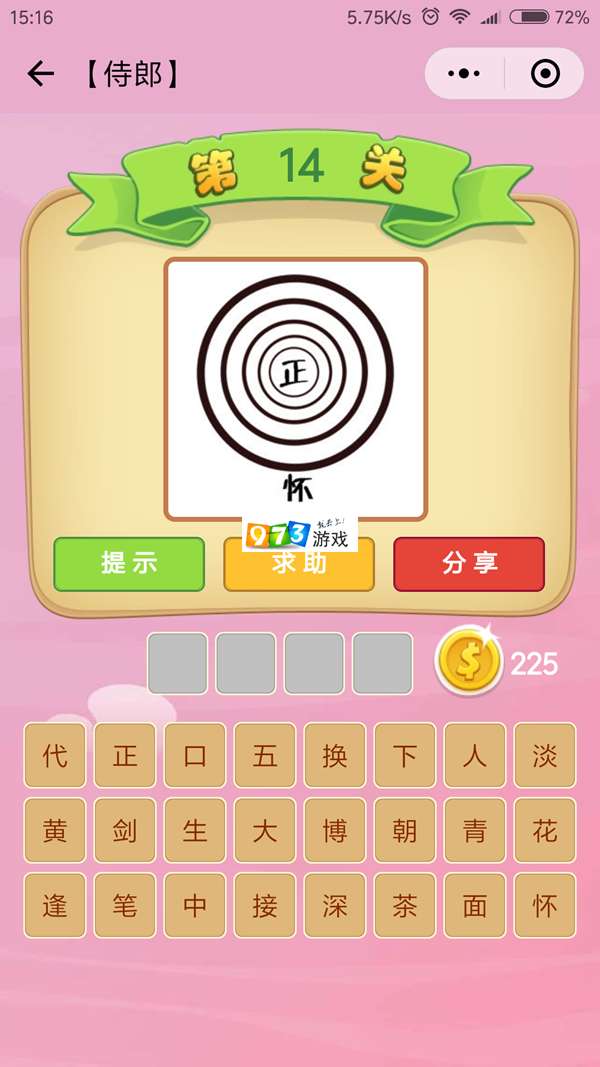
Task: Pick the character 五 tile
Action: 265,755
